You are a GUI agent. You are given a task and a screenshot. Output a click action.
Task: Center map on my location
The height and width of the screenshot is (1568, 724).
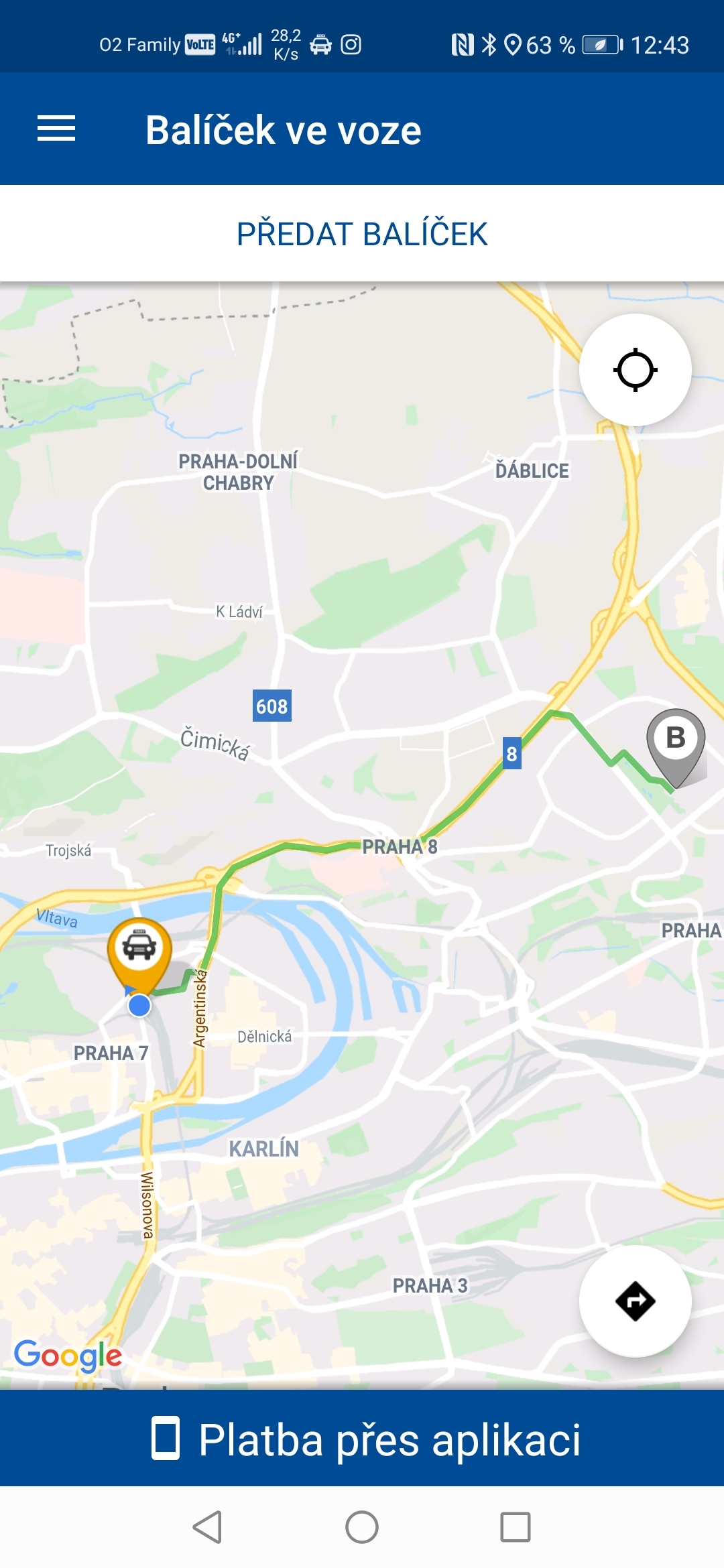pos(635,370)
